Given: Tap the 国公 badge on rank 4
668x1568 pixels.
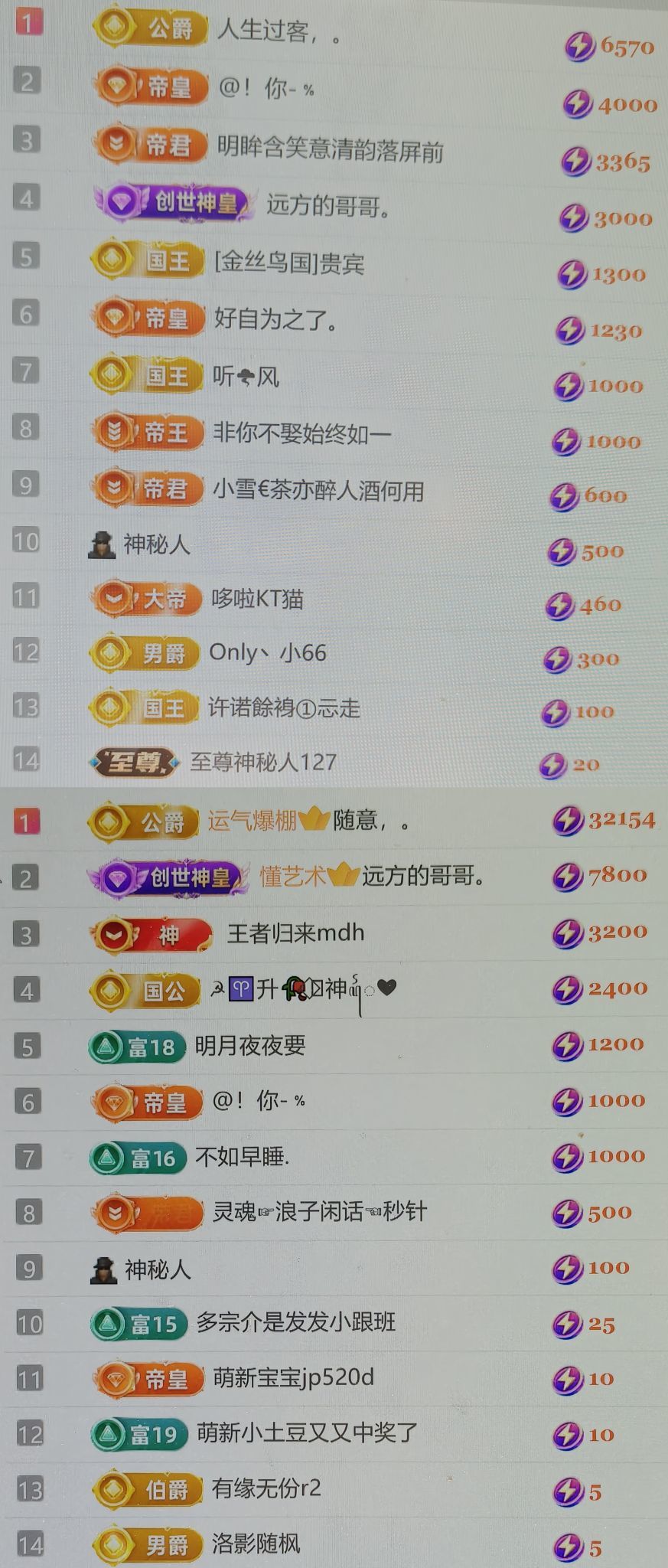Looking at the screenshot, I should click(145, 988).
